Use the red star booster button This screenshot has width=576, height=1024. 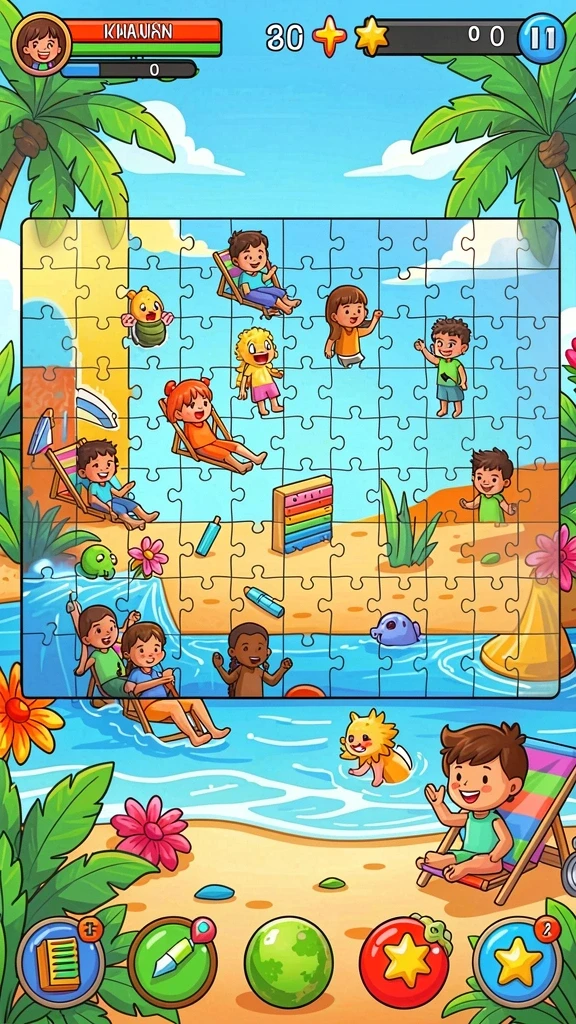point(404,962)
